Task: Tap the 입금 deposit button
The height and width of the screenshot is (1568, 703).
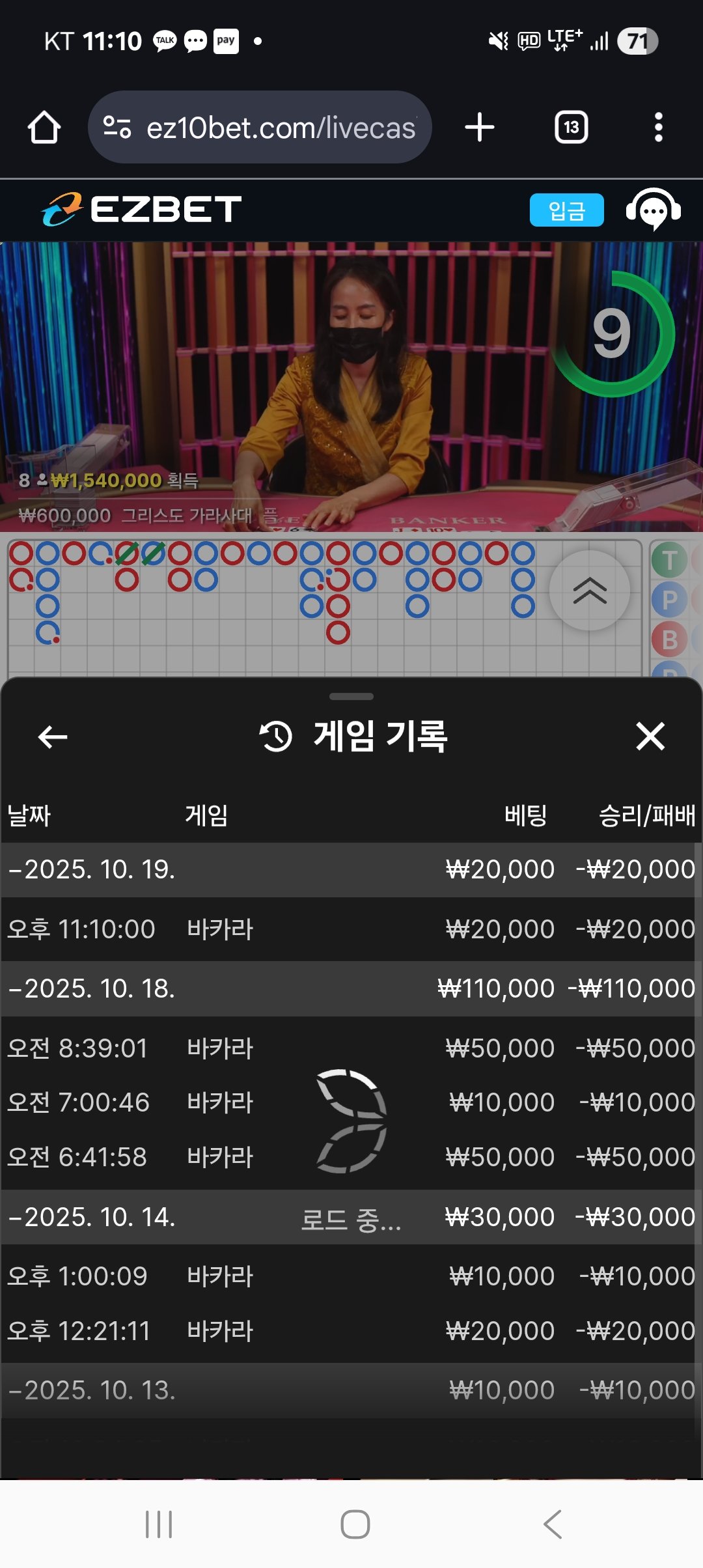Action: click(x=566, y=210)
